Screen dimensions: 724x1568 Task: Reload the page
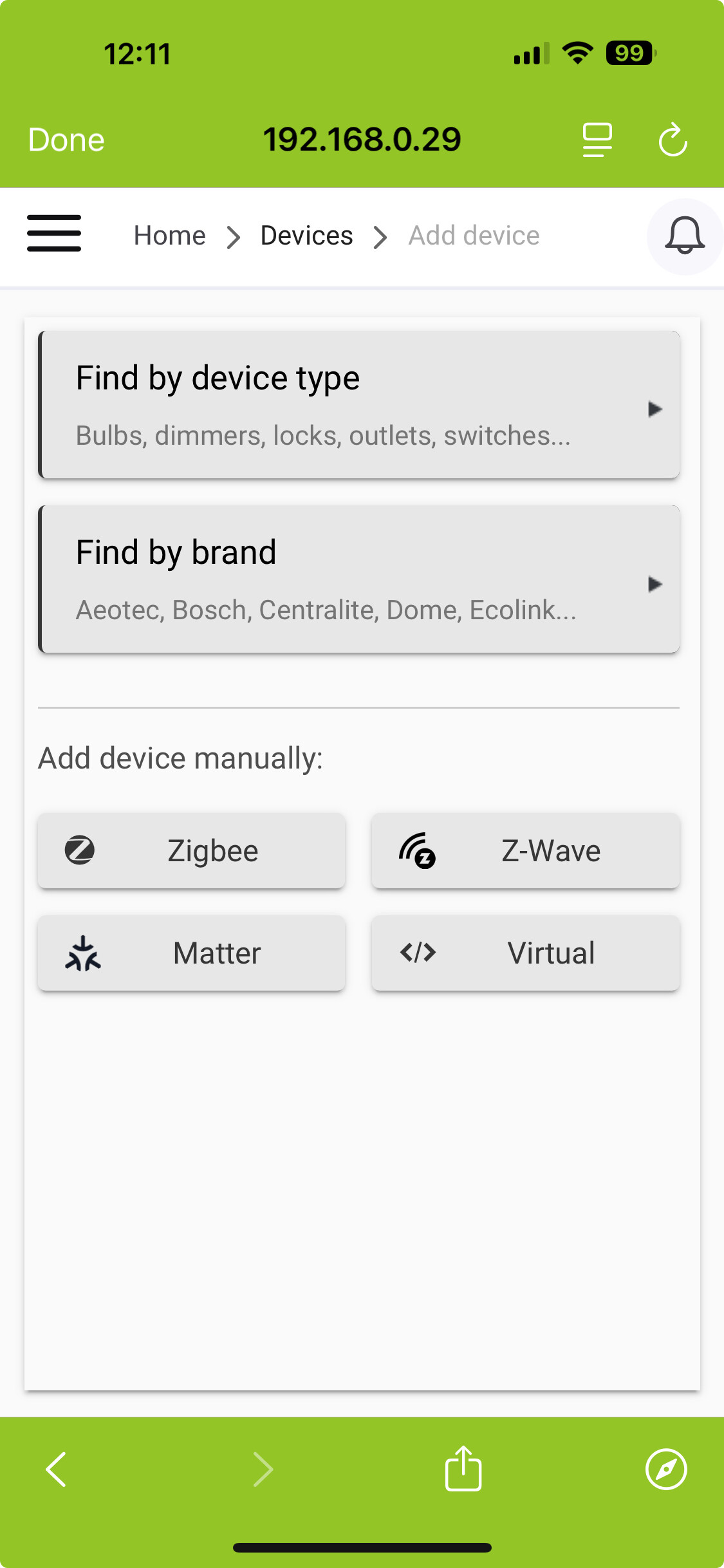coord(673,140)
